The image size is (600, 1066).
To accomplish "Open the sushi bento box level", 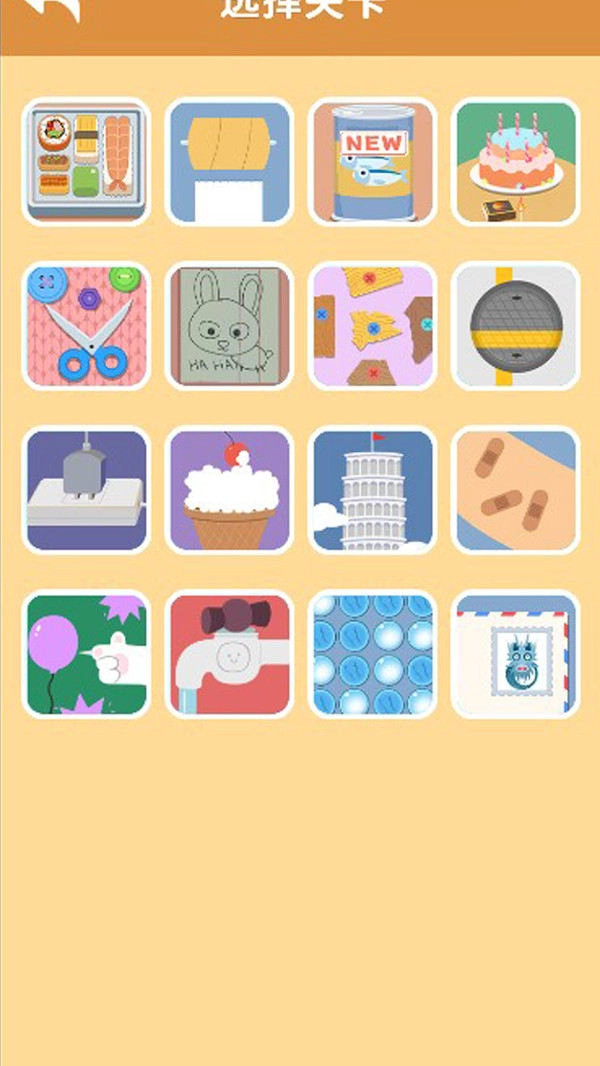I will pyautogui.click(x=86, y=162).
